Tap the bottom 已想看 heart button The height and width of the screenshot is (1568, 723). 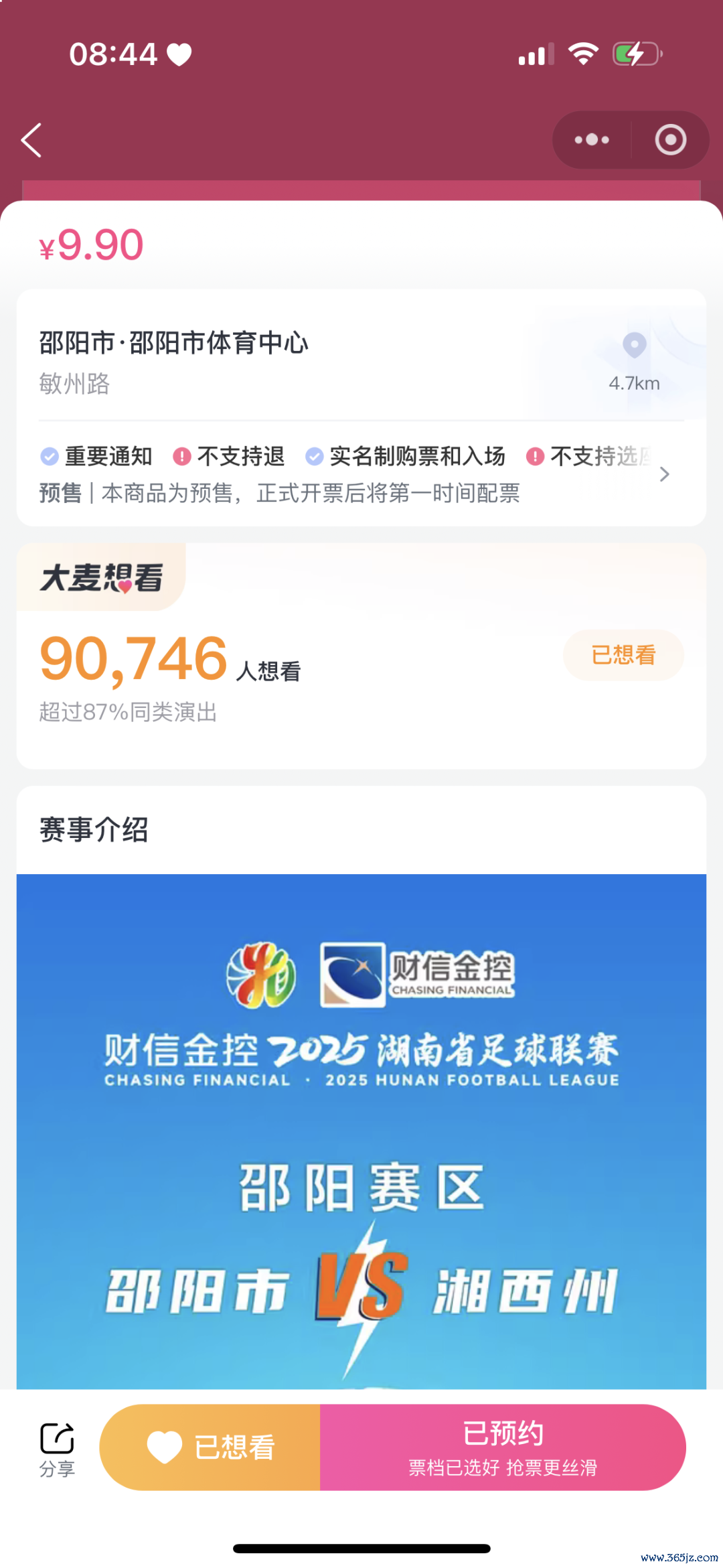(210, 1447)
